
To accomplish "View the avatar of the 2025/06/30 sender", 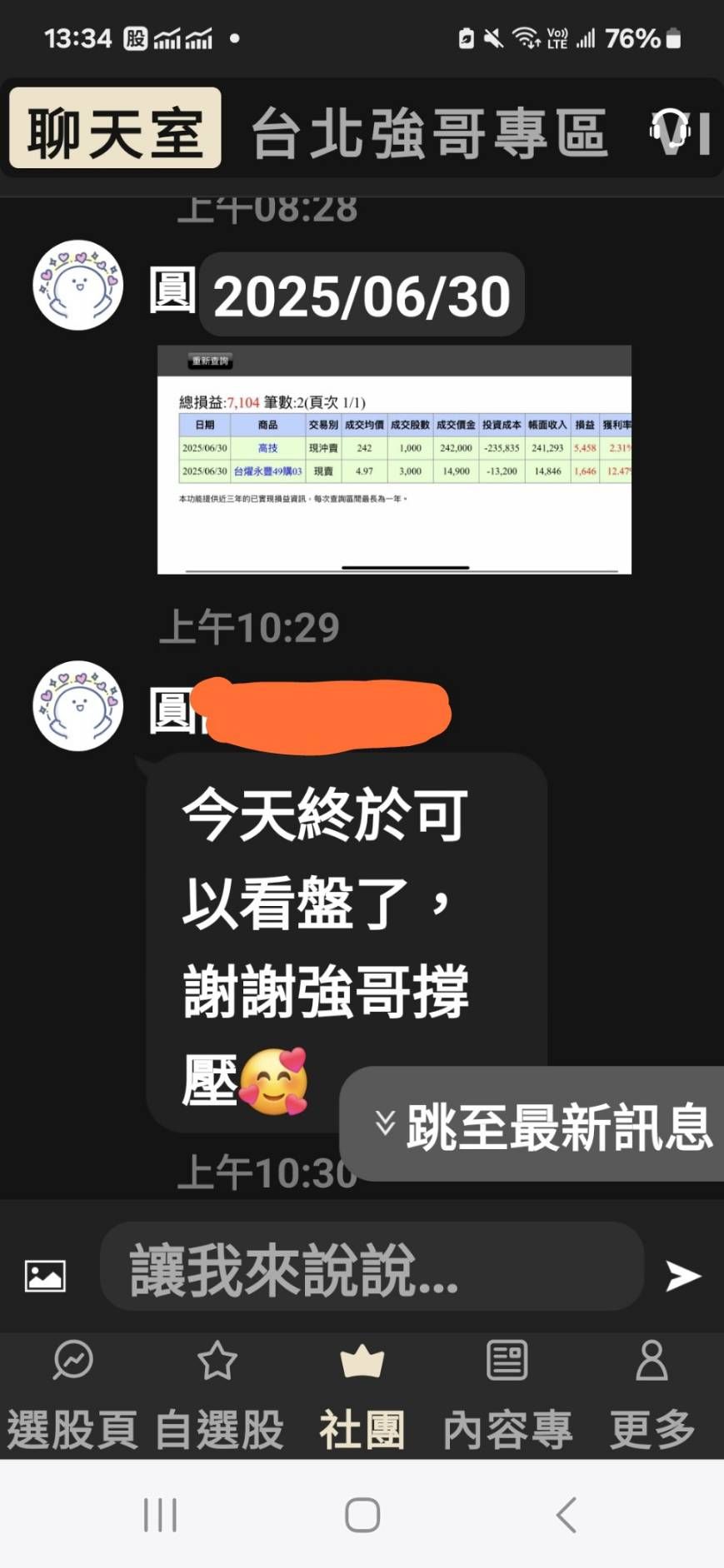I will pyautogui.click(x=78, y=286).
